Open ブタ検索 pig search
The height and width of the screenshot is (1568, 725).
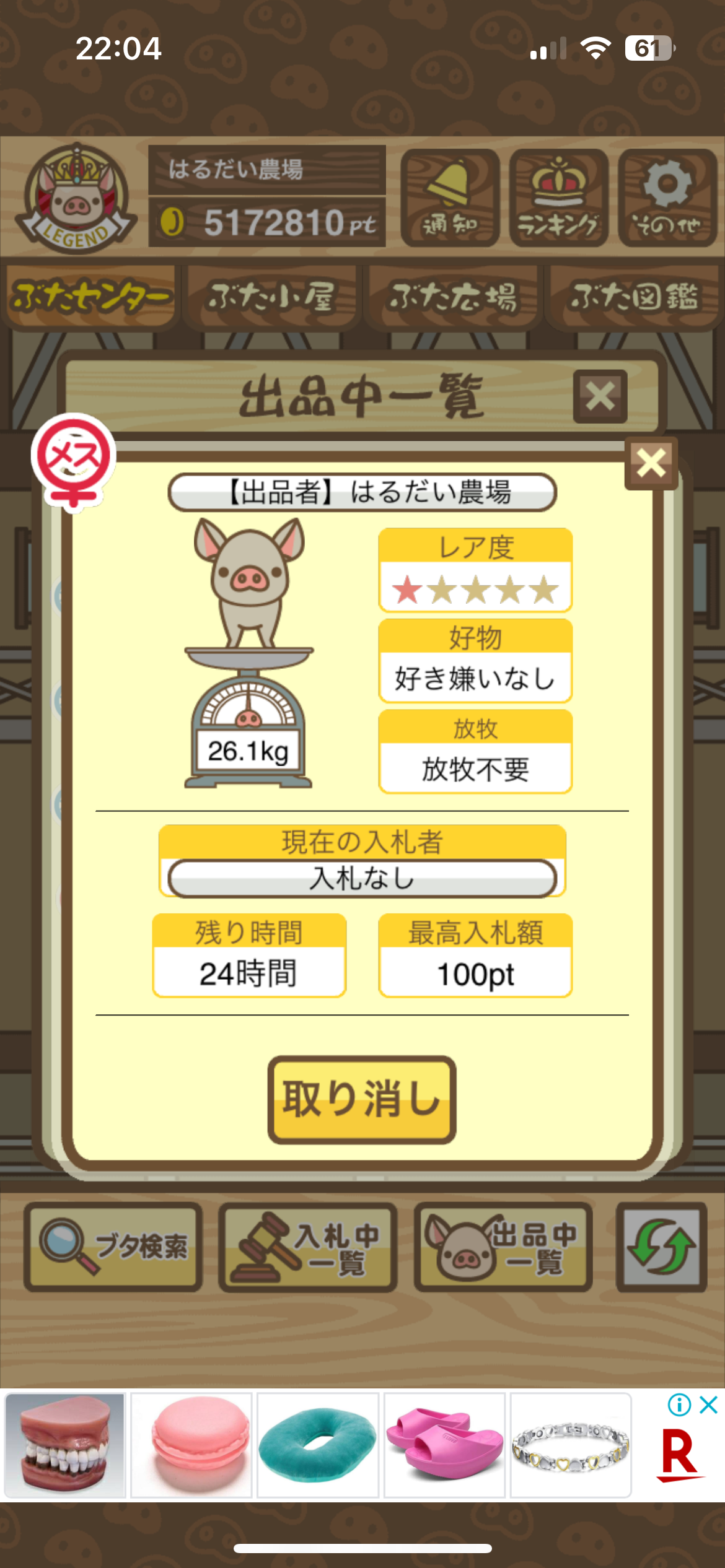pyautogui.click(x=113, y=1247)
